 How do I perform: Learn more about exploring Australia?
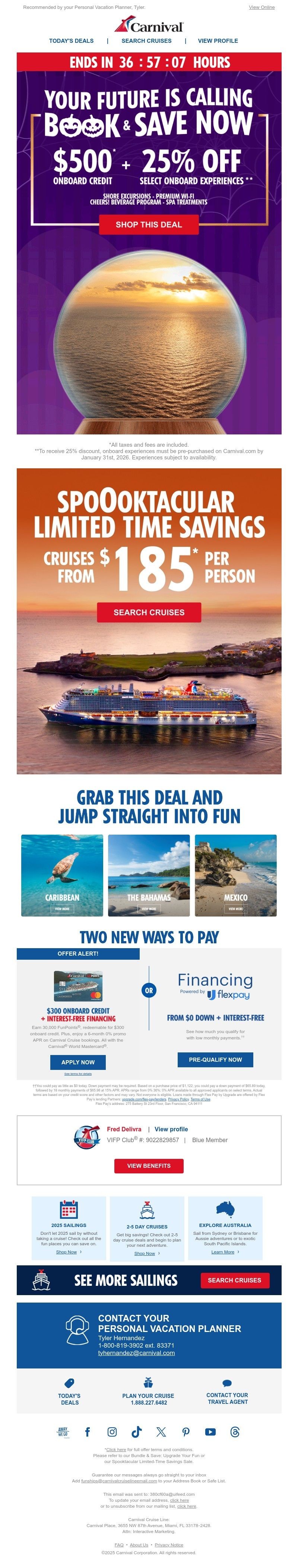click(222, 1252)
